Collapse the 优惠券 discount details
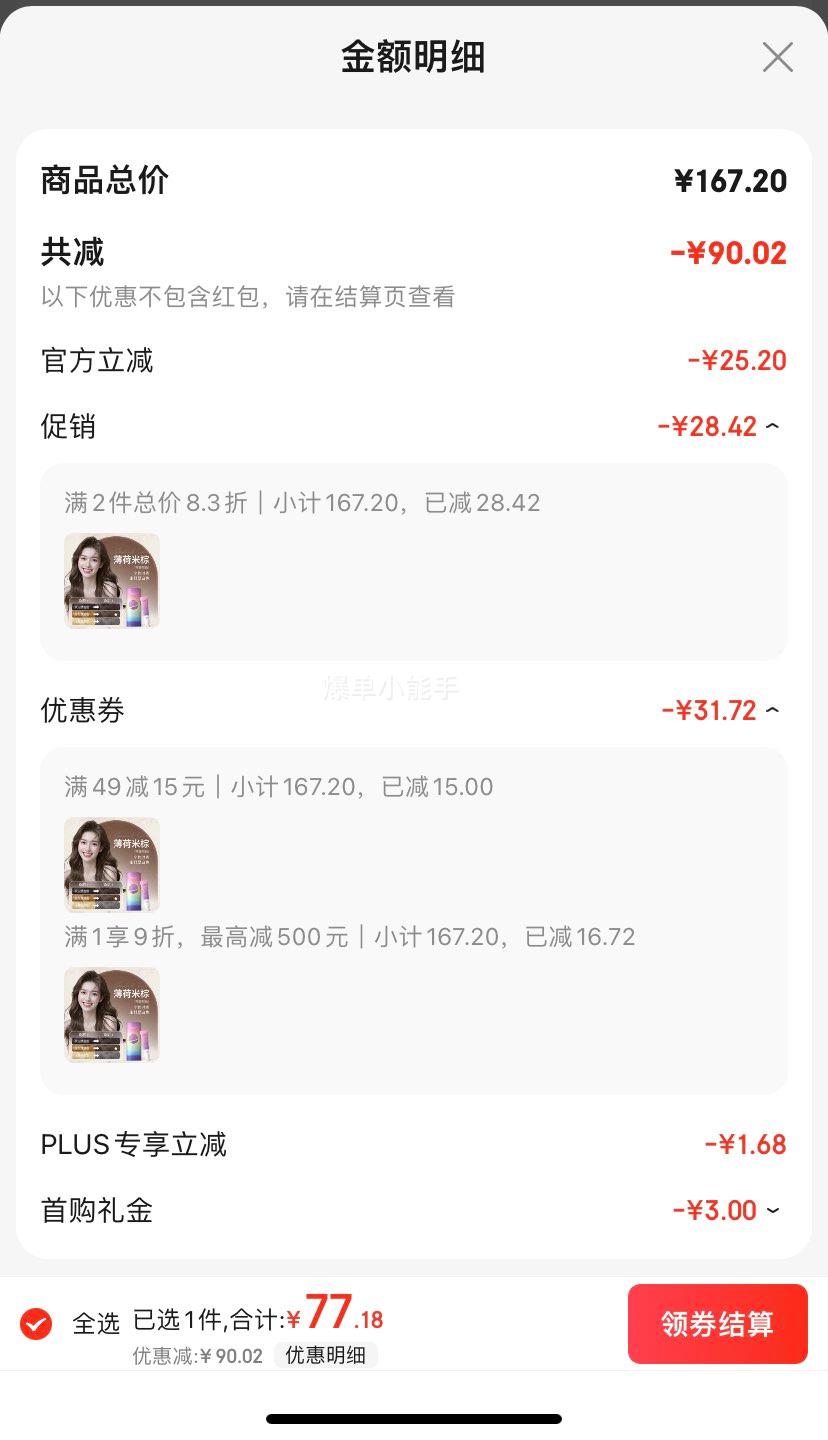 coord(772,711)
